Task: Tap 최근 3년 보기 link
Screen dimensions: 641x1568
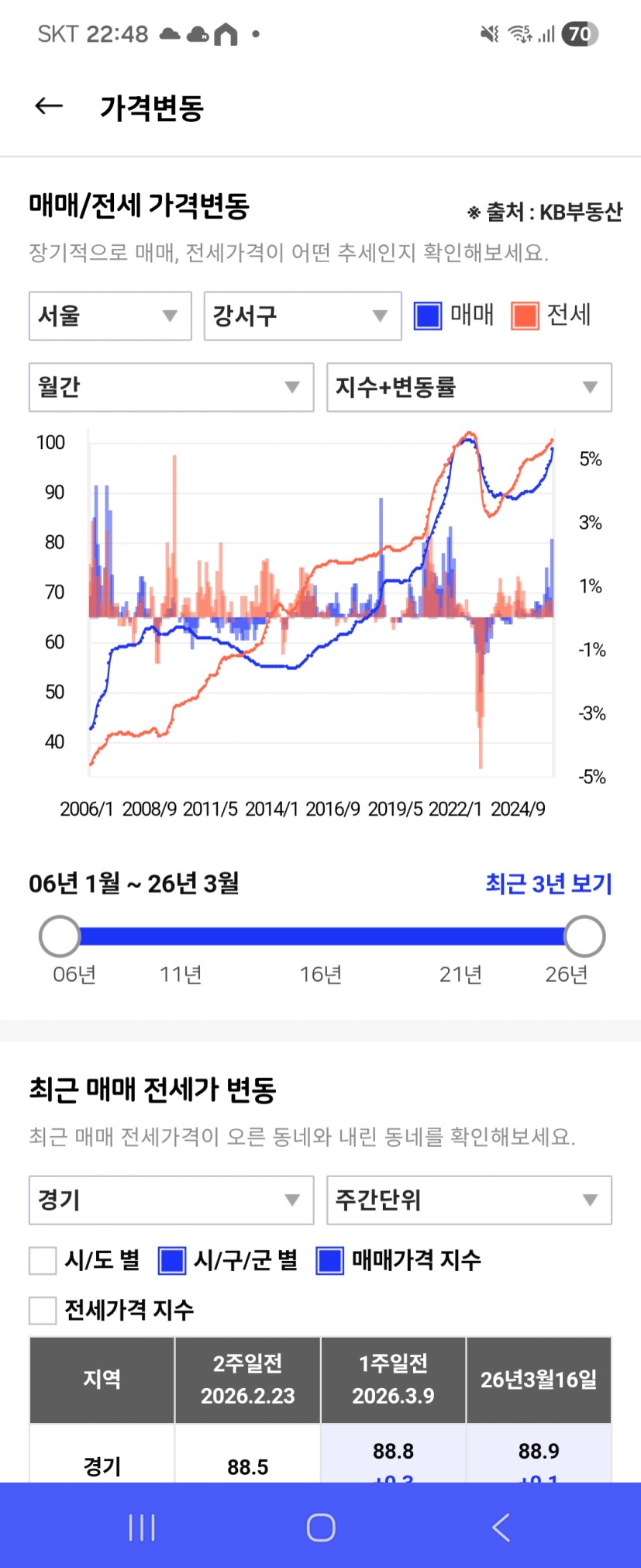Action: pos(548,883)
